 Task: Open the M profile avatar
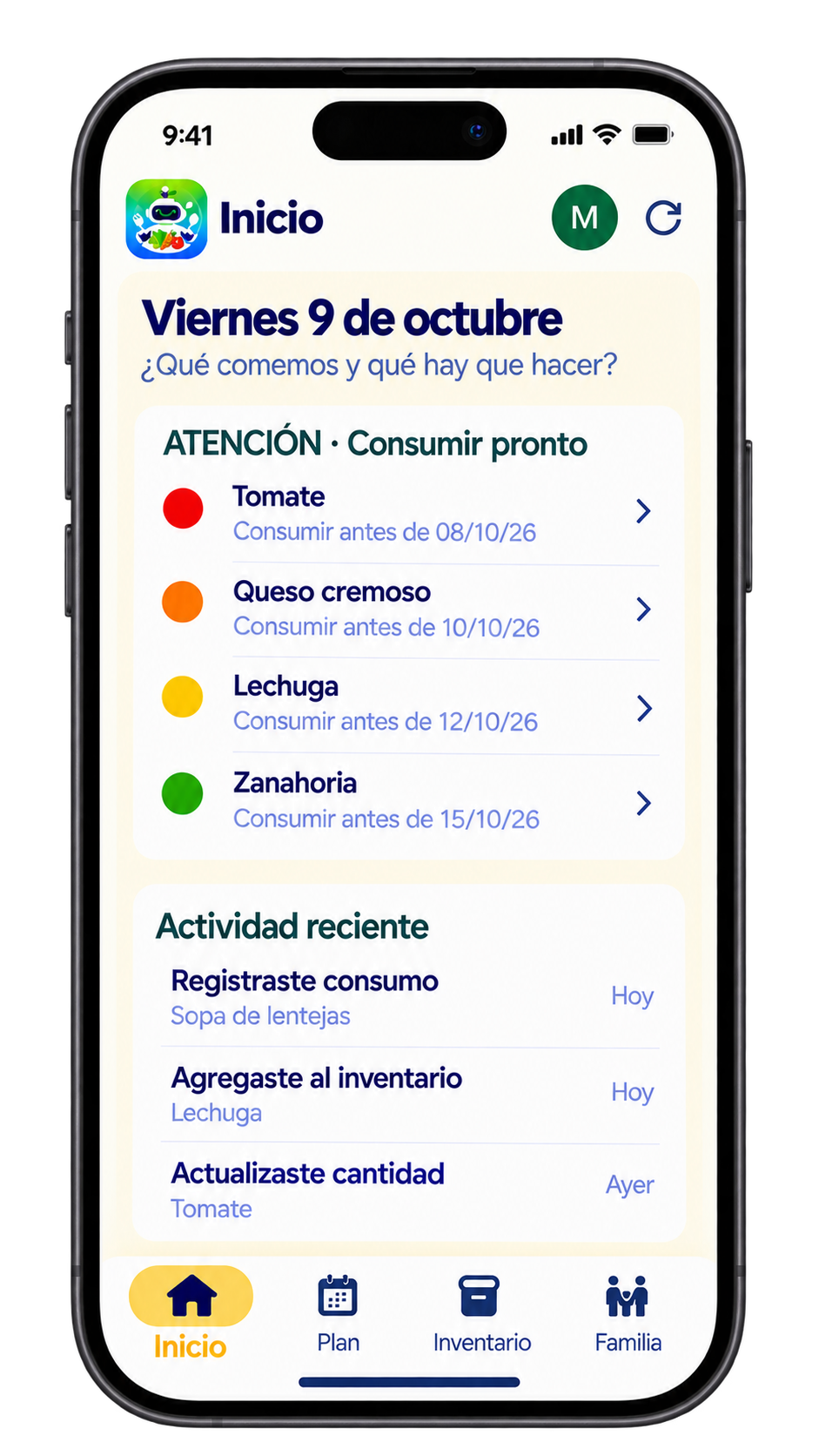click(x=584, y=218)
